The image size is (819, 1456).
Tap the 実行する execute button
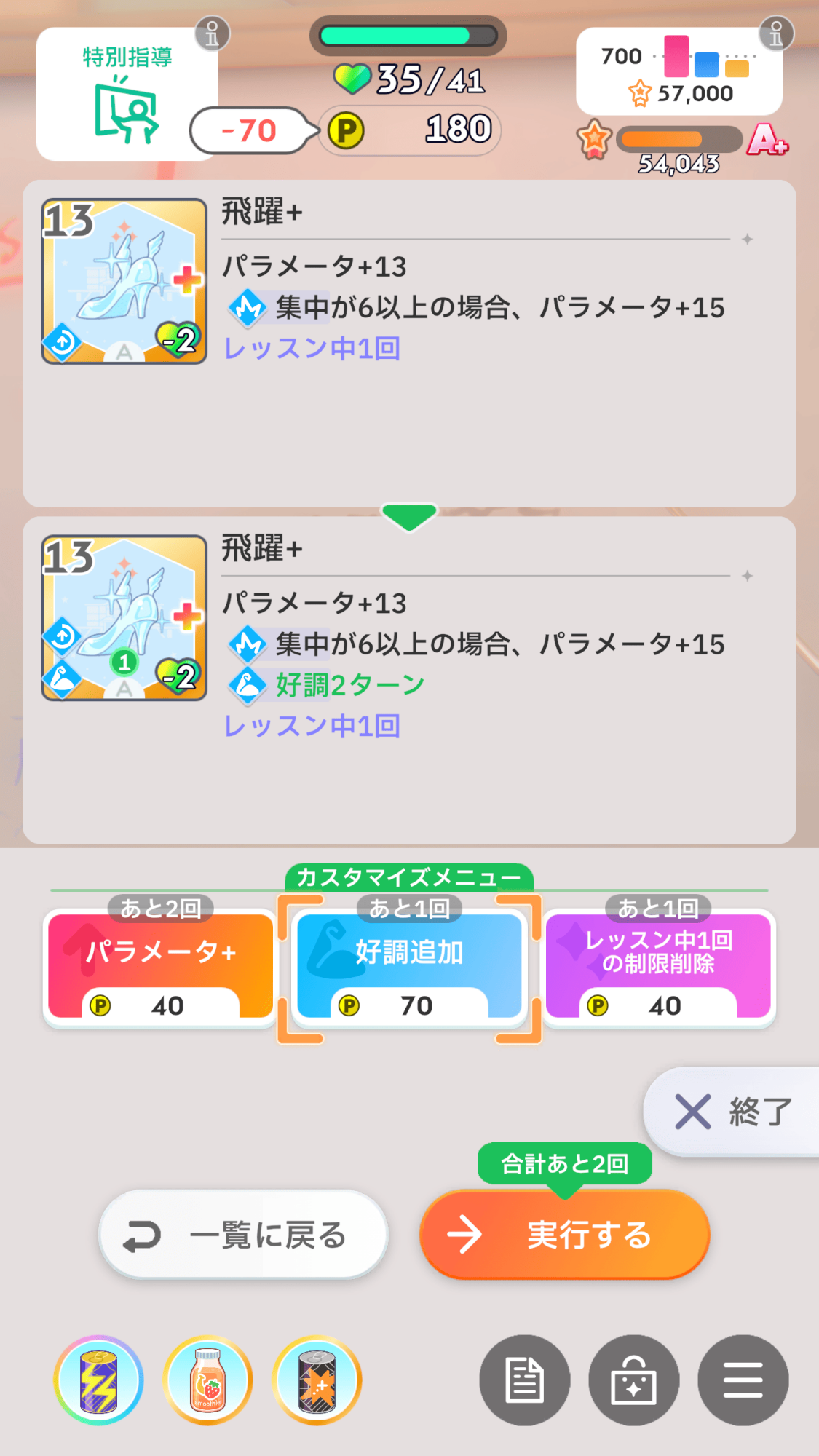pyautogui.click(x=564, y=1235)
